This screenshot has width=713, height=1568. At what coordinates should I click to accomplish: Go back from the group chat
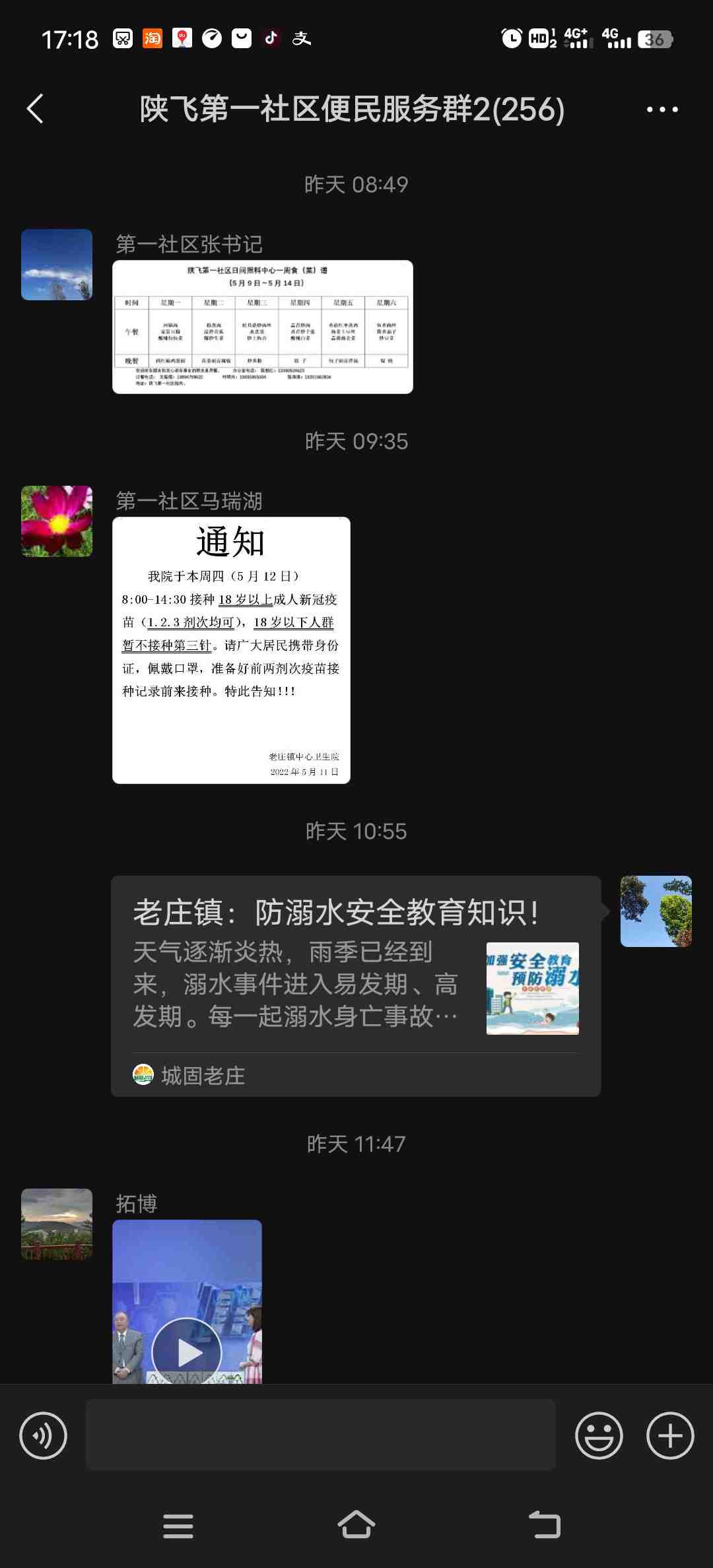click(36, 109)
